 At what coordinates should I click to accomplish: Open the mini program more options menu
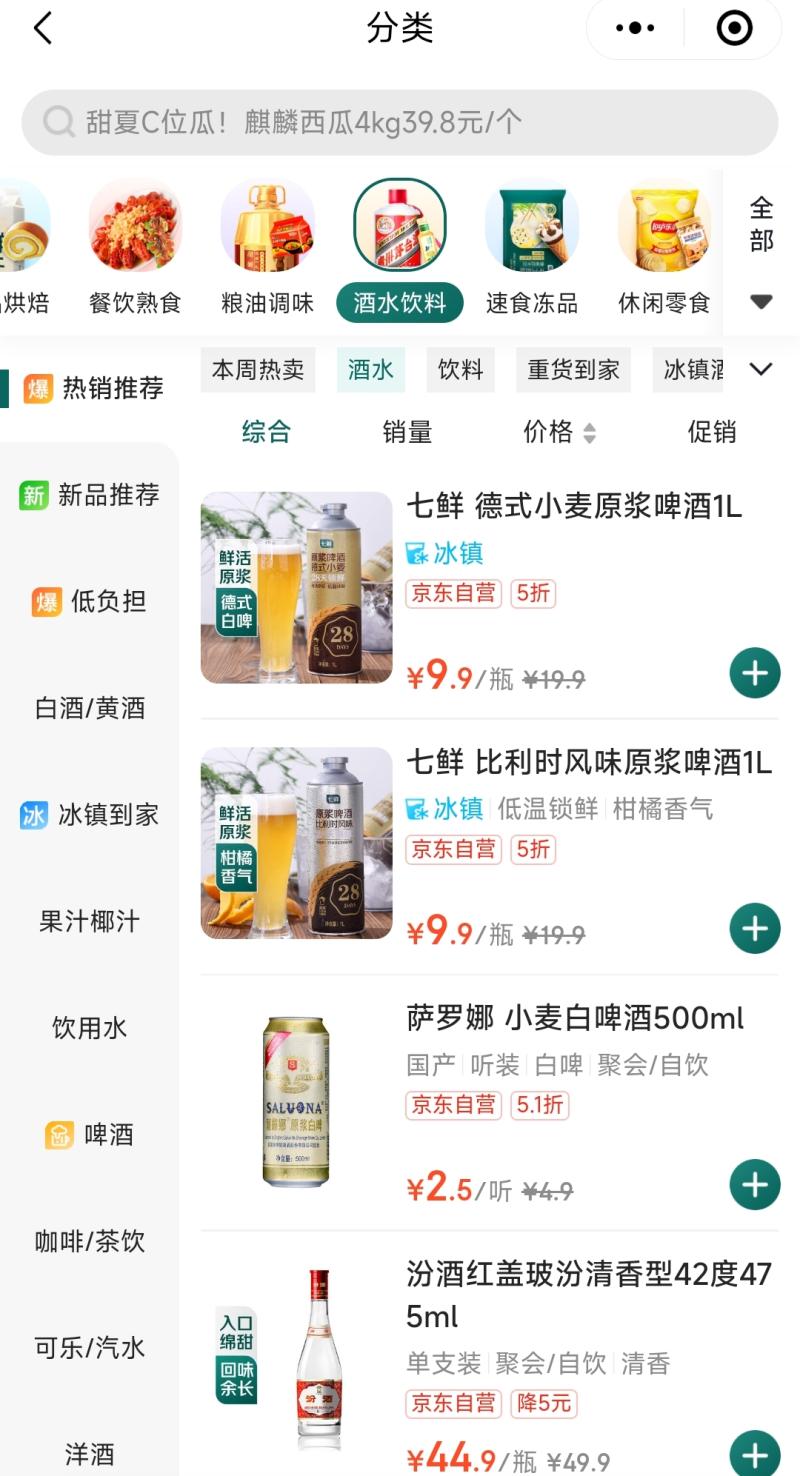coord(635,28)
